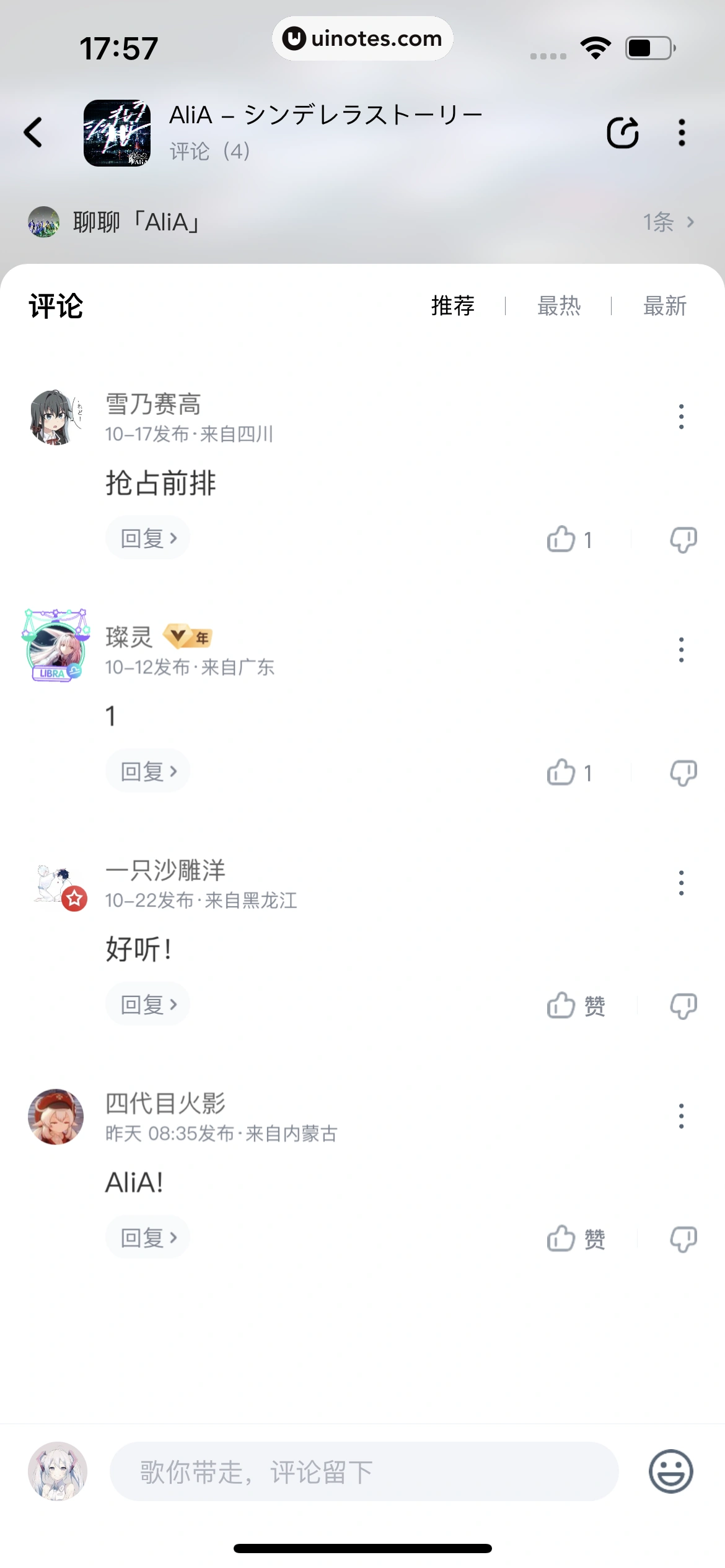Dislike 璨灵's comment
The height and width of the screenshot is (1568, 725).
(683, 773)
